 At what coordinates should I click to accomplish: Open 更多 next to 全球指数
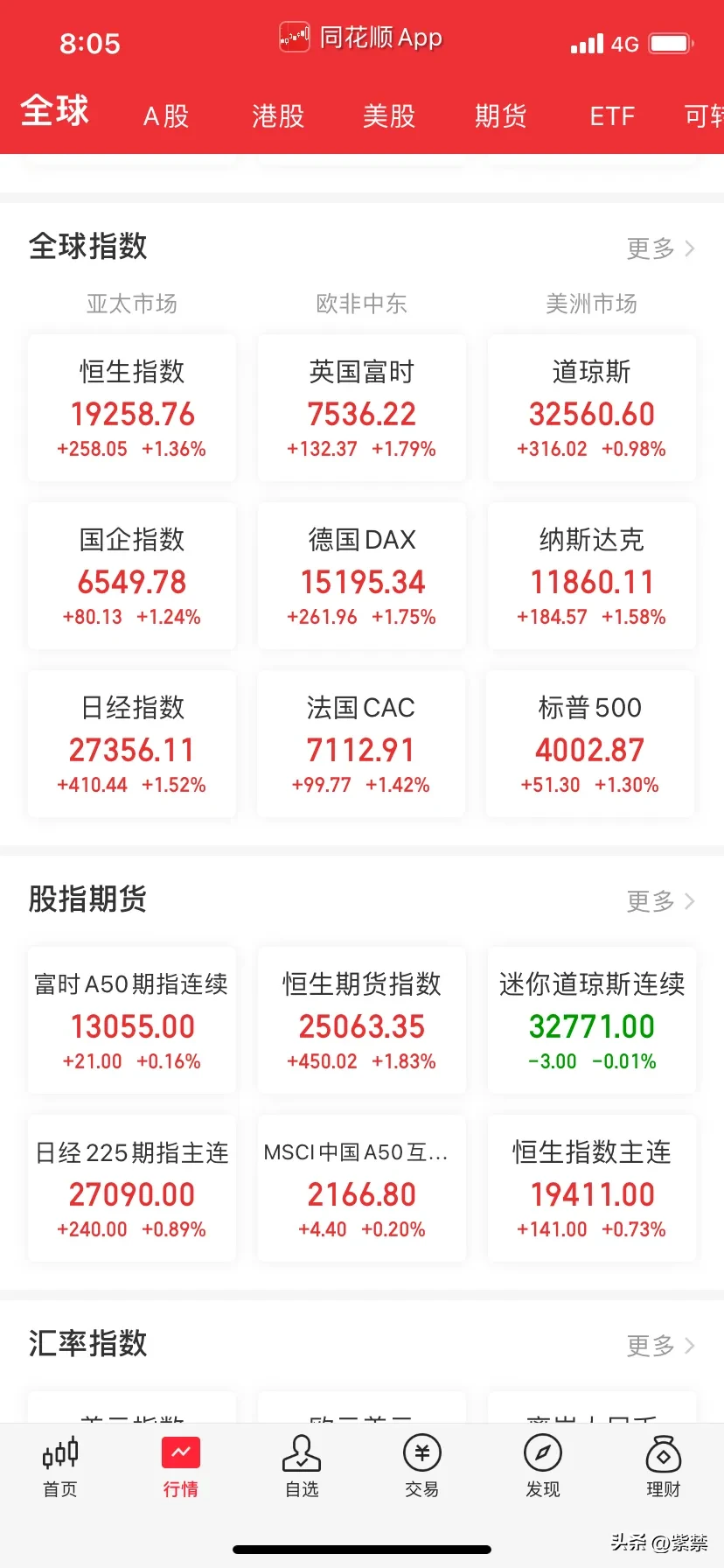(x=661, y=248)
